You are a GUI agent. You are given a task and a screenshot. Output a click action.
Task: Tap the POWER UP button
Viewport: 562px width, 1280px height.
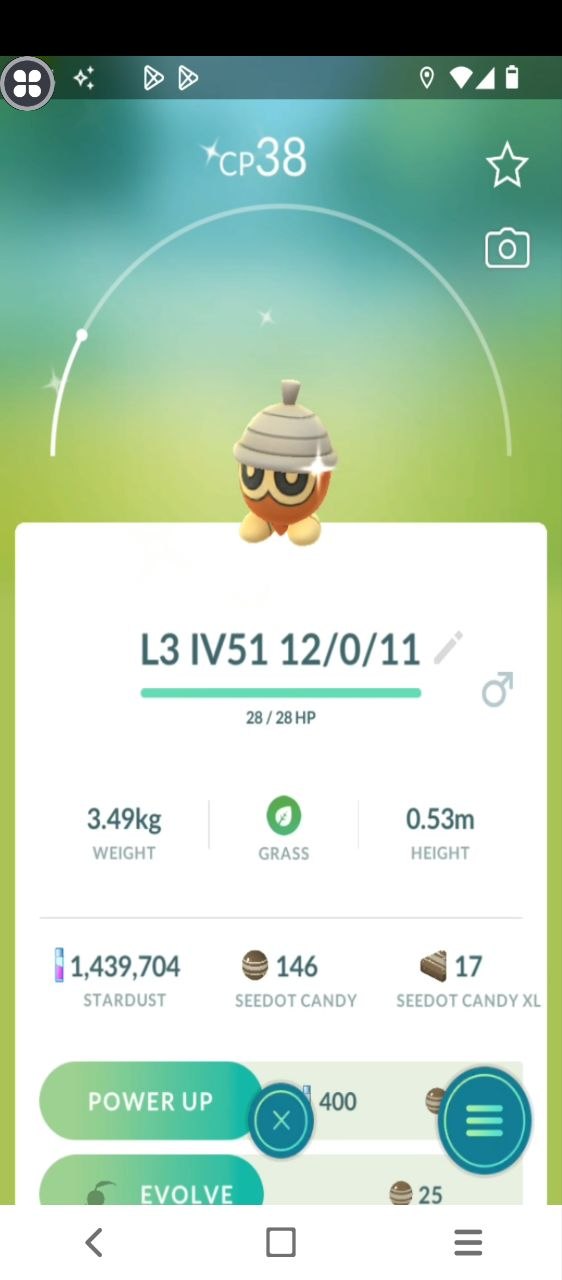tap(151, 1101)
